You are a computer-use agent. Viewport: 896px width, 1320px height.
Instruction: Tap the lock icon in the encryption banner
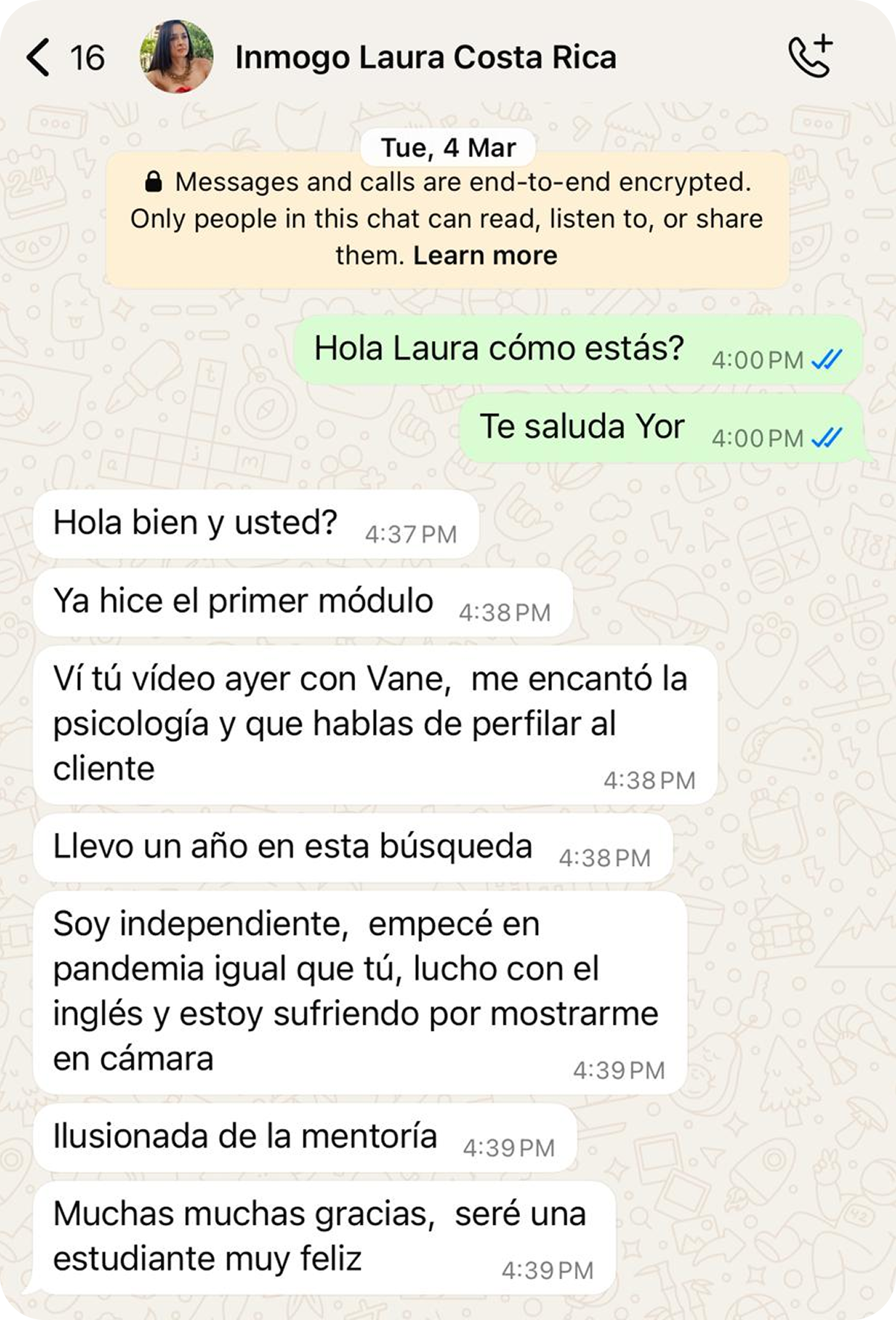[154, 181]
